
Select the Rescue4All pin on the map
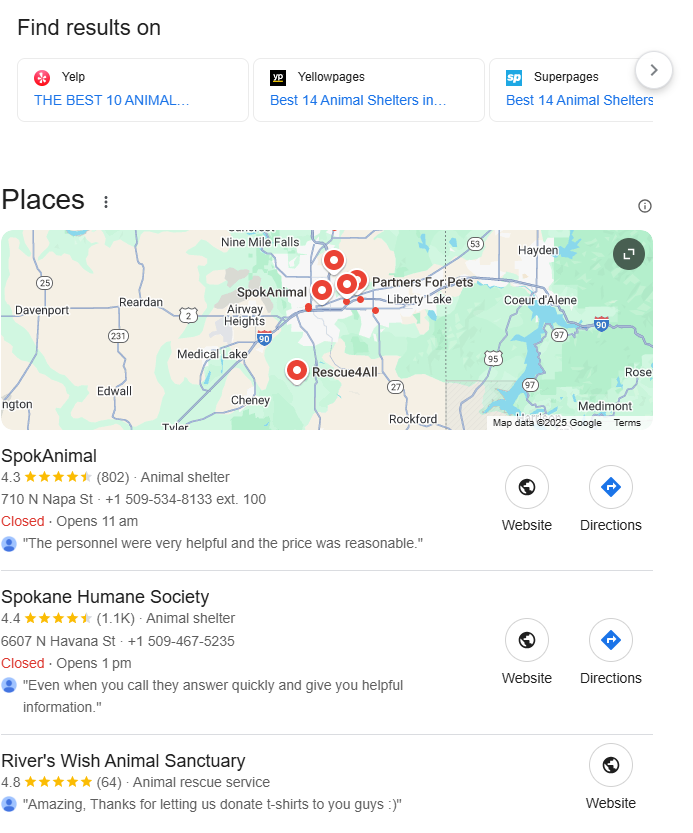point(297,371)
